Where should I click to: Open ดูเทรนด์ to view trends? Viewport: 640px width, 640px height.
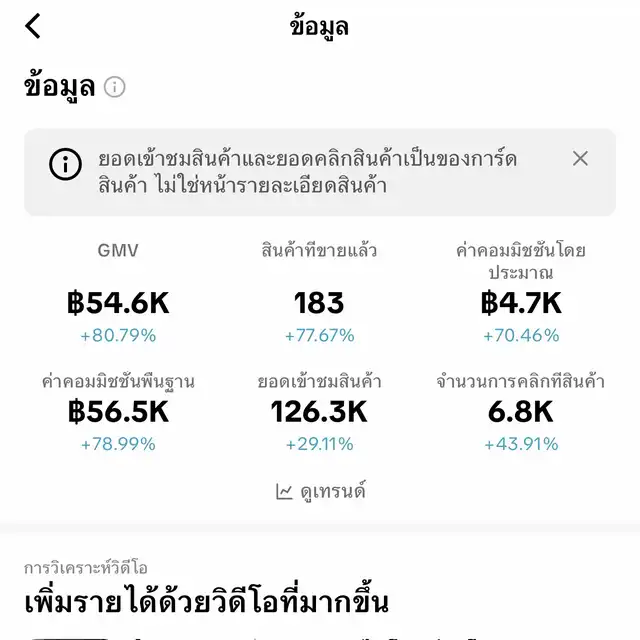pyautogui.click(x=320, y=491)
